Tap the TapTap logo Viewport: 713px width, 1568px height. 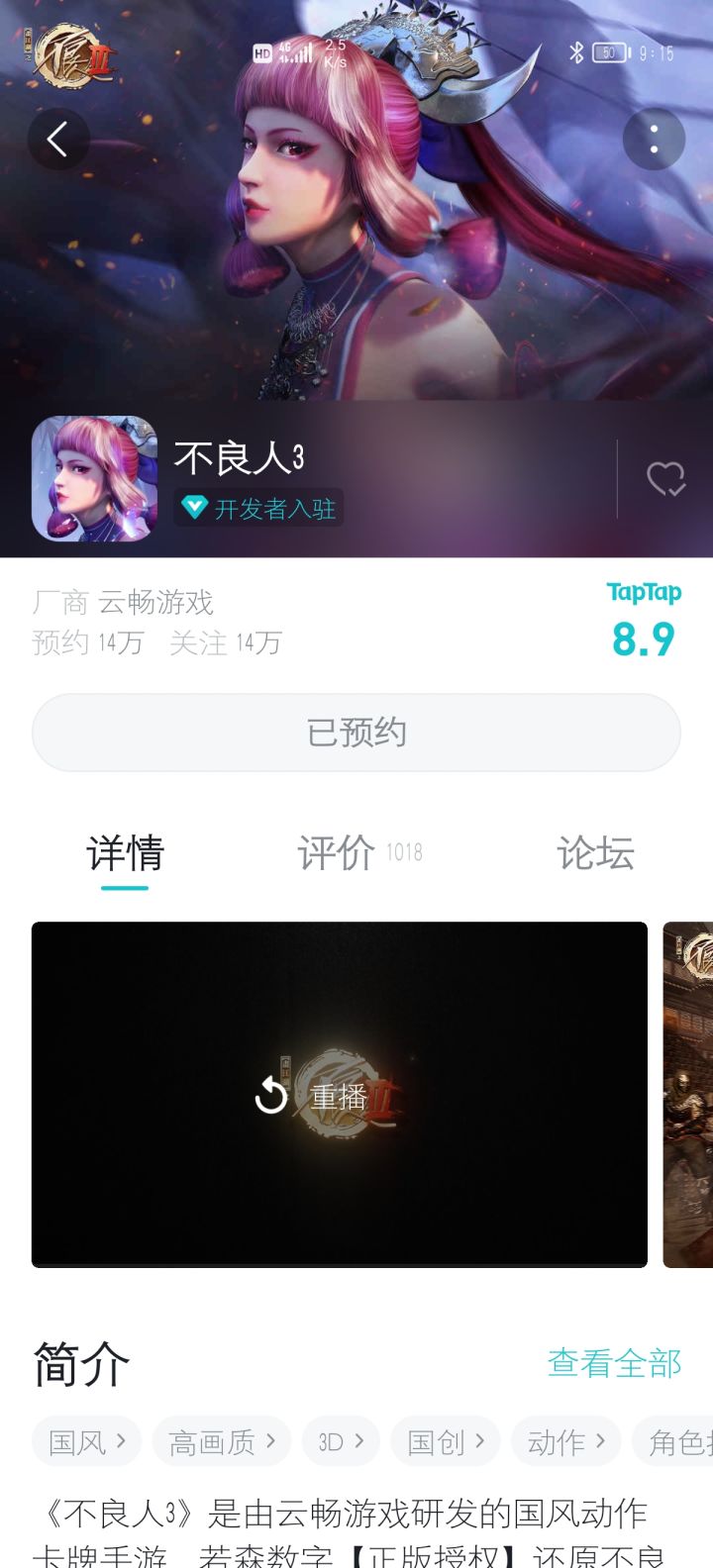[x=642, y=592]
